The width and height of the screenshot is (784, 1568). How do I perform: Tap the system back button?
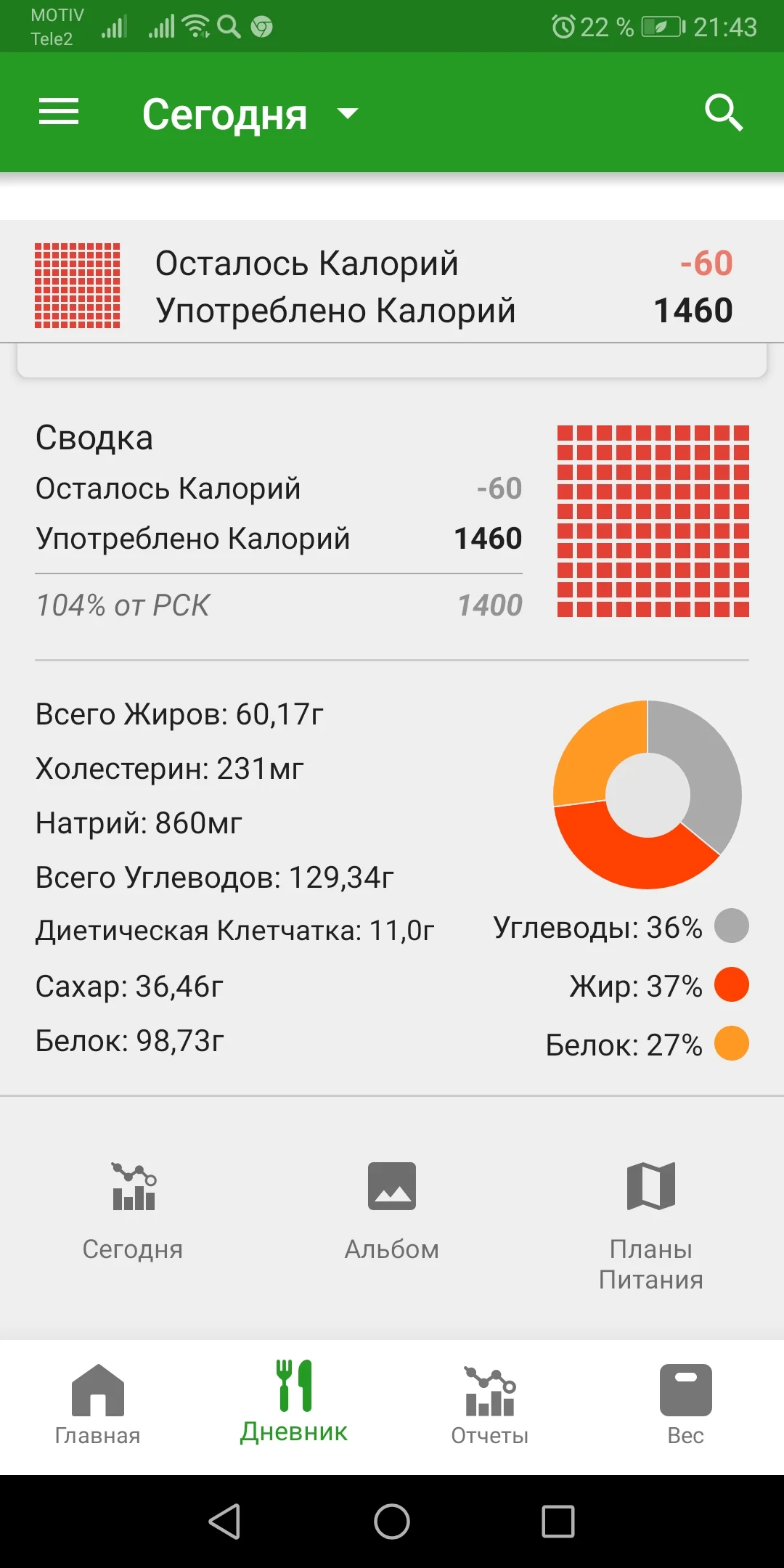coord(225,1521)
